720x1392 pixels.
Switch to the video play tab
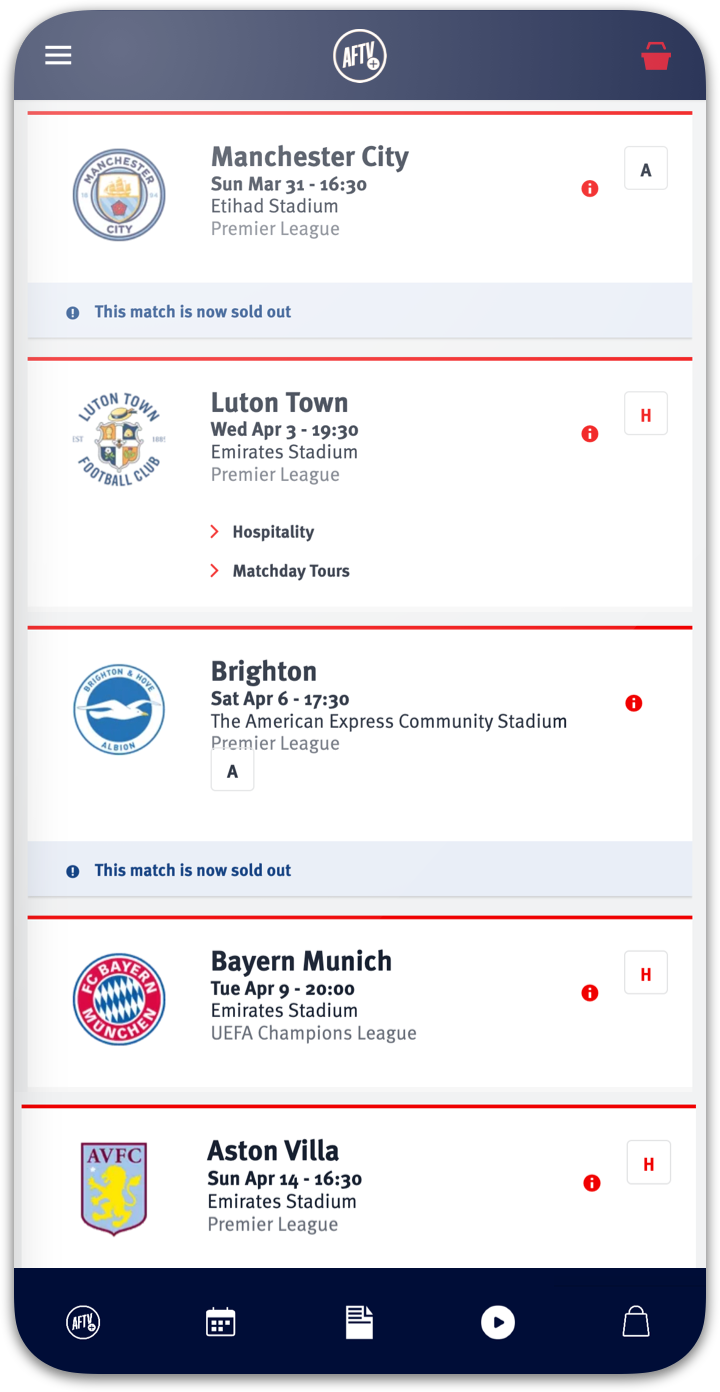click(x=497, y=1322)
